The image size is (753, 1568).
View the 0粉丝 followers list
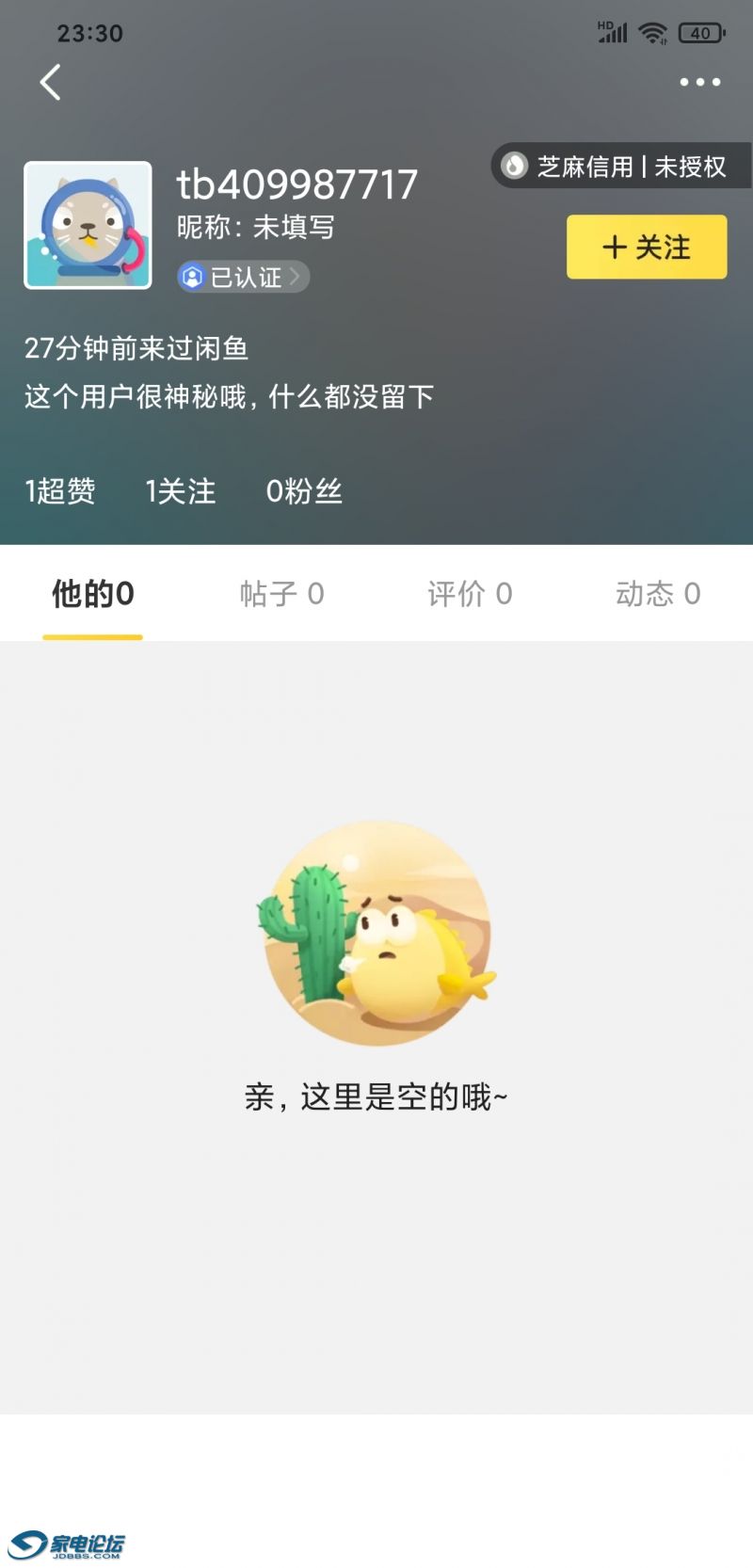tap(303, 491)
